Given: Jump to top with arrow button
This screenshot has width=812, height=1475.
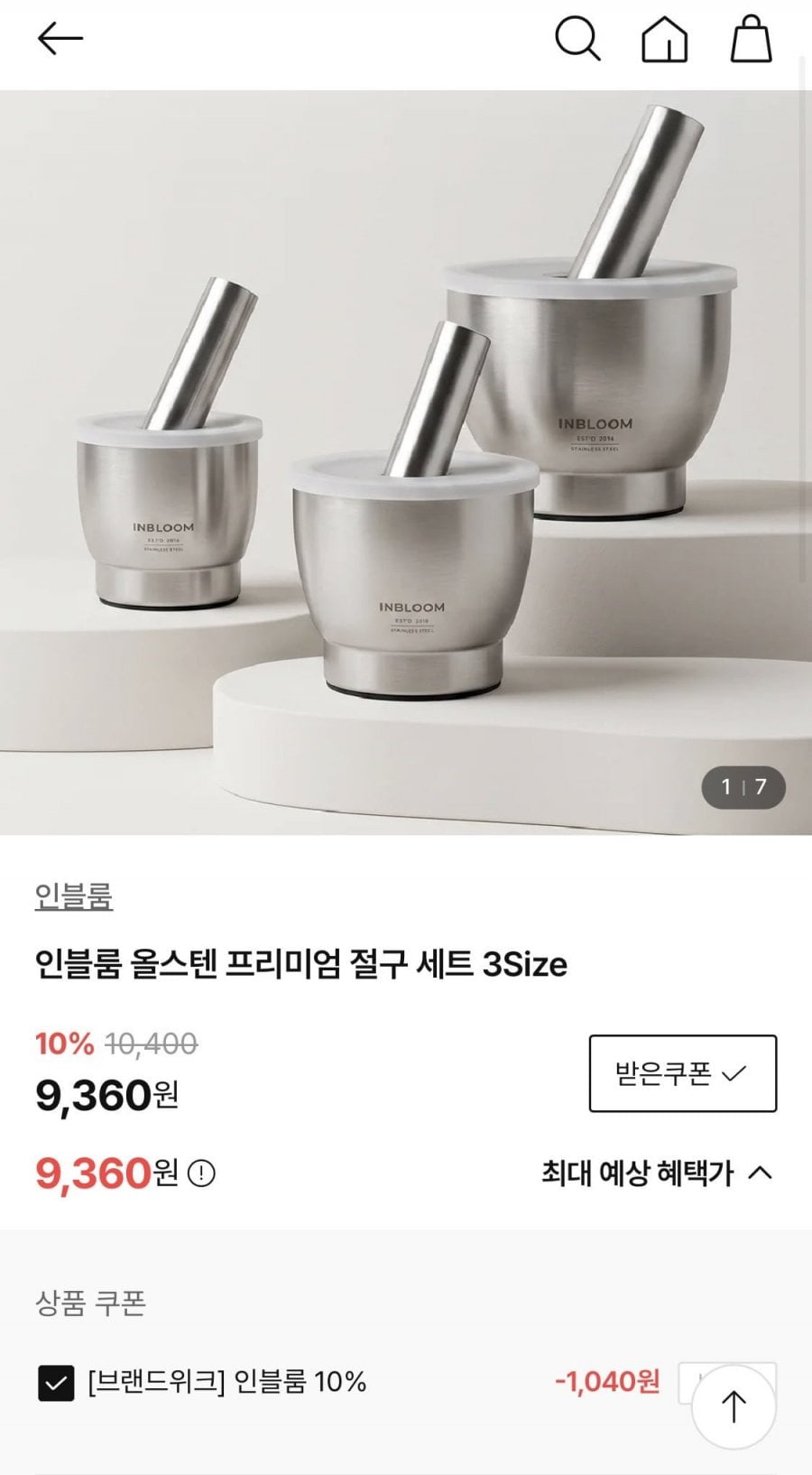Looking at the screenshot, I should tap(734, 1406).
